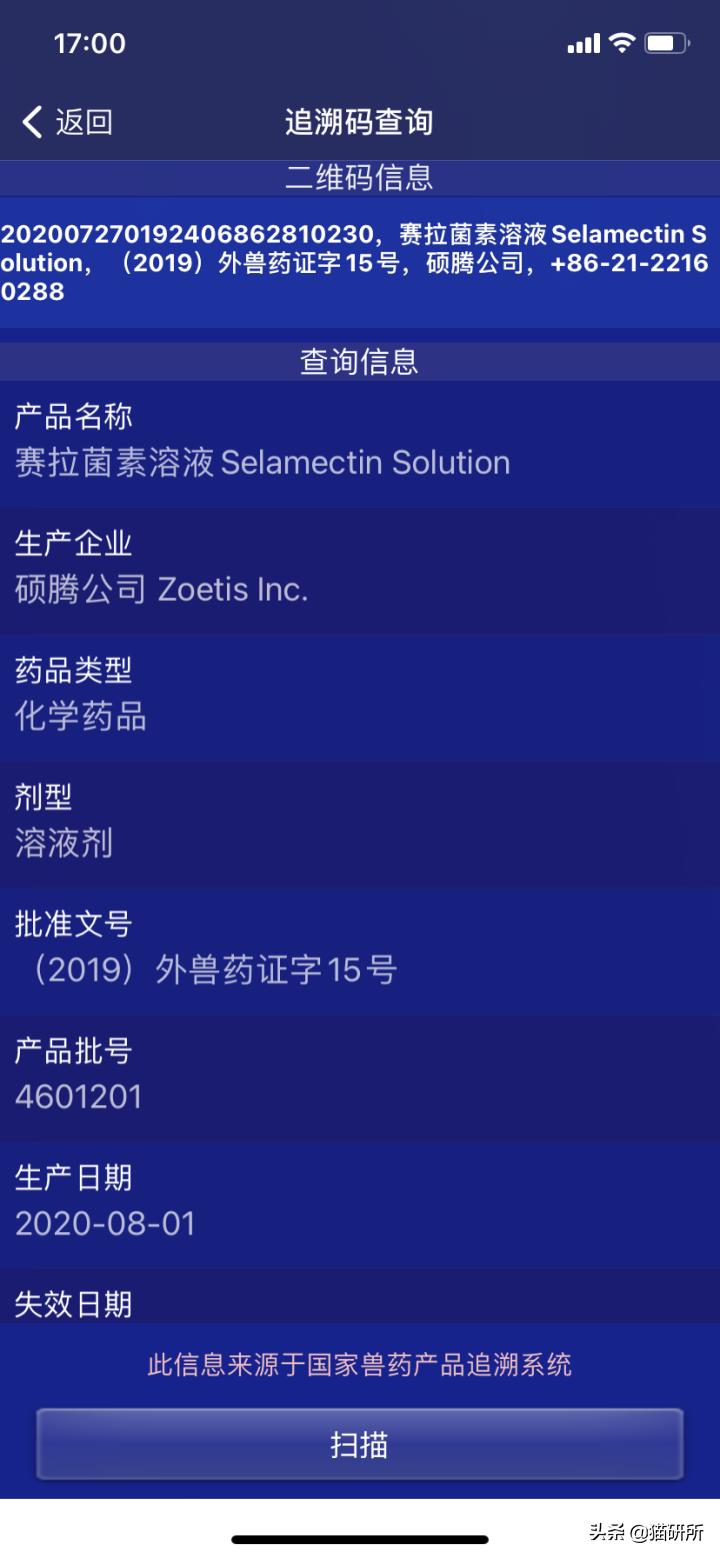Select the 二维码信息 section header

[x=360, y=177]
